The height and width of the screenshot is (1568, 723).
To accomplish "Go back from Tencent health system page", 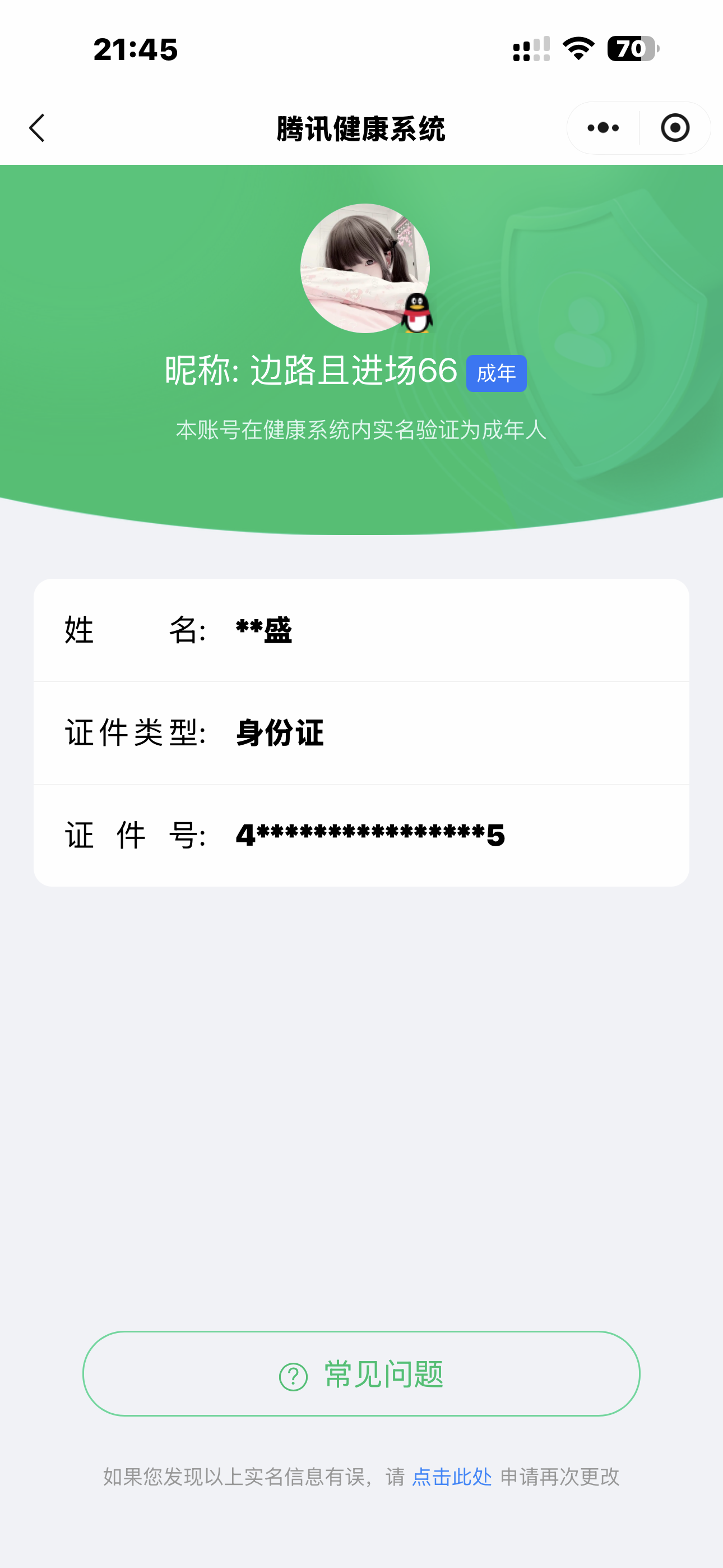I will pyautogui.click(x=37, y=128).
